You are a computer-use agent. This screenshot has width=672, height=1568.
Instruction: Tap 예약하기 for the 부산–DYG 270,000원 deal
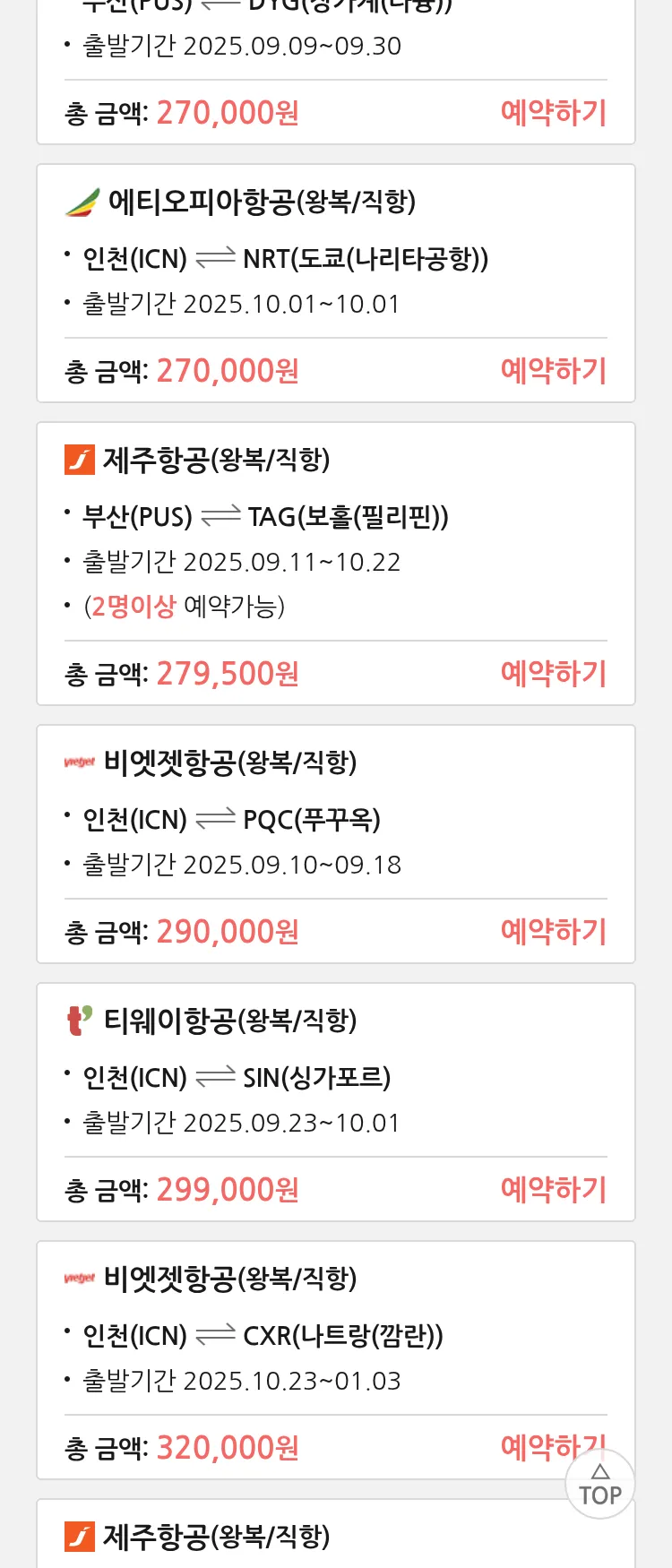(553, 113)
